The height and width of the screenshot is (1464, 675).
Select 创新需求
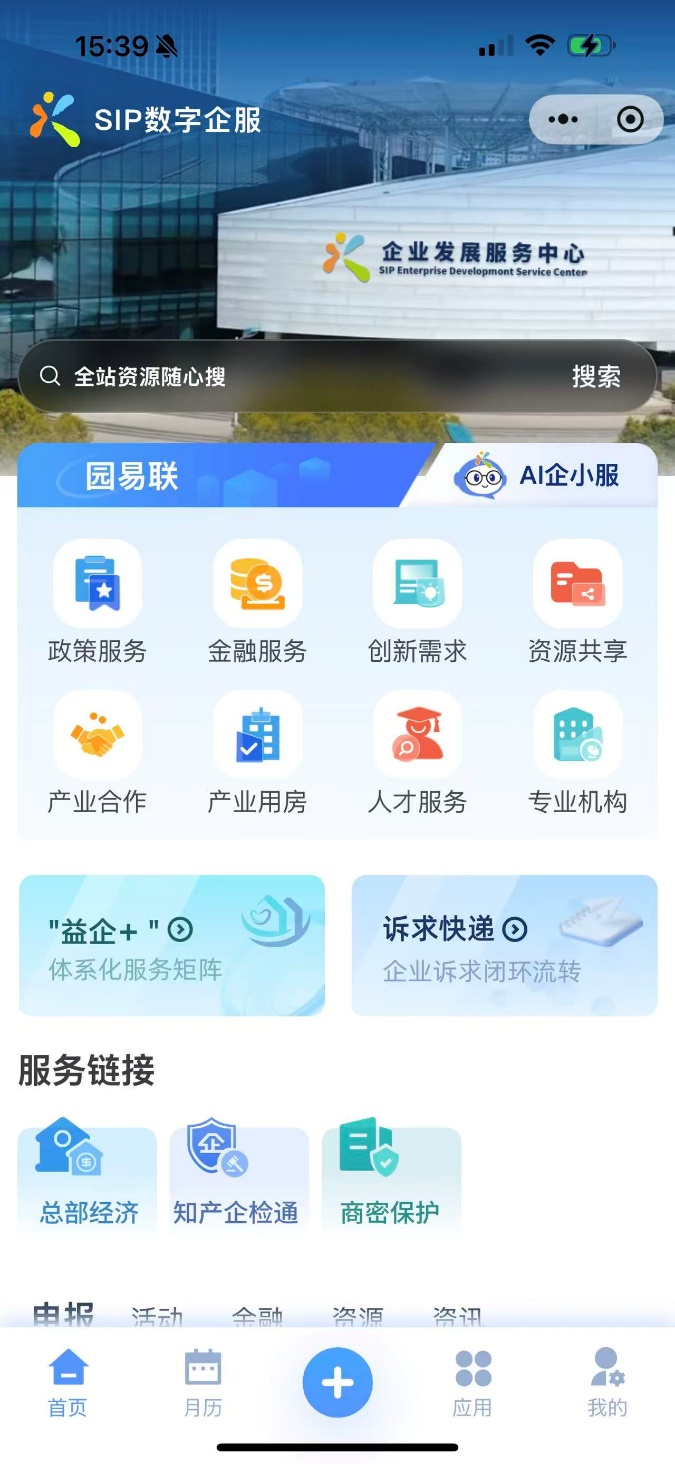pos(417,602)
